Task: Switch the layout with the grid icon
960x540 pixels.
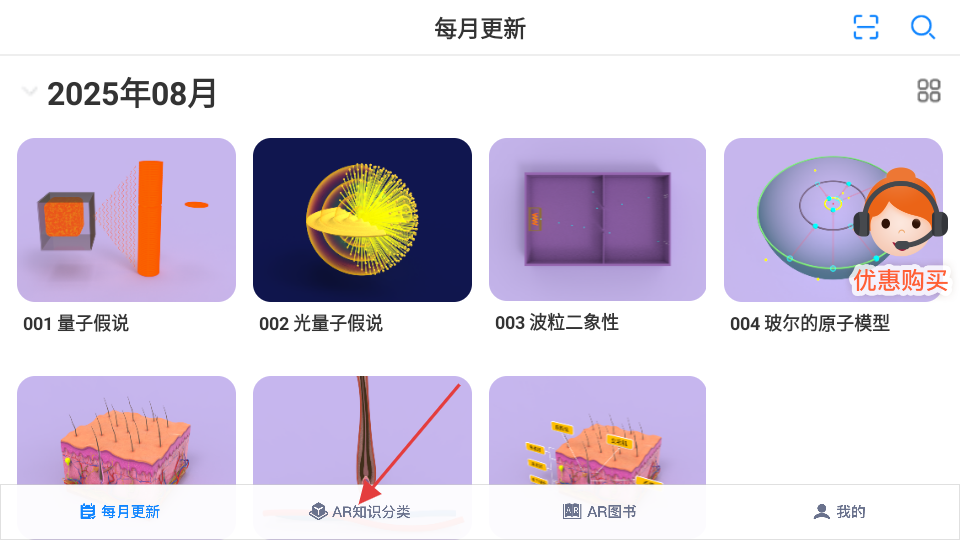Action: click(x=929, y=91)
